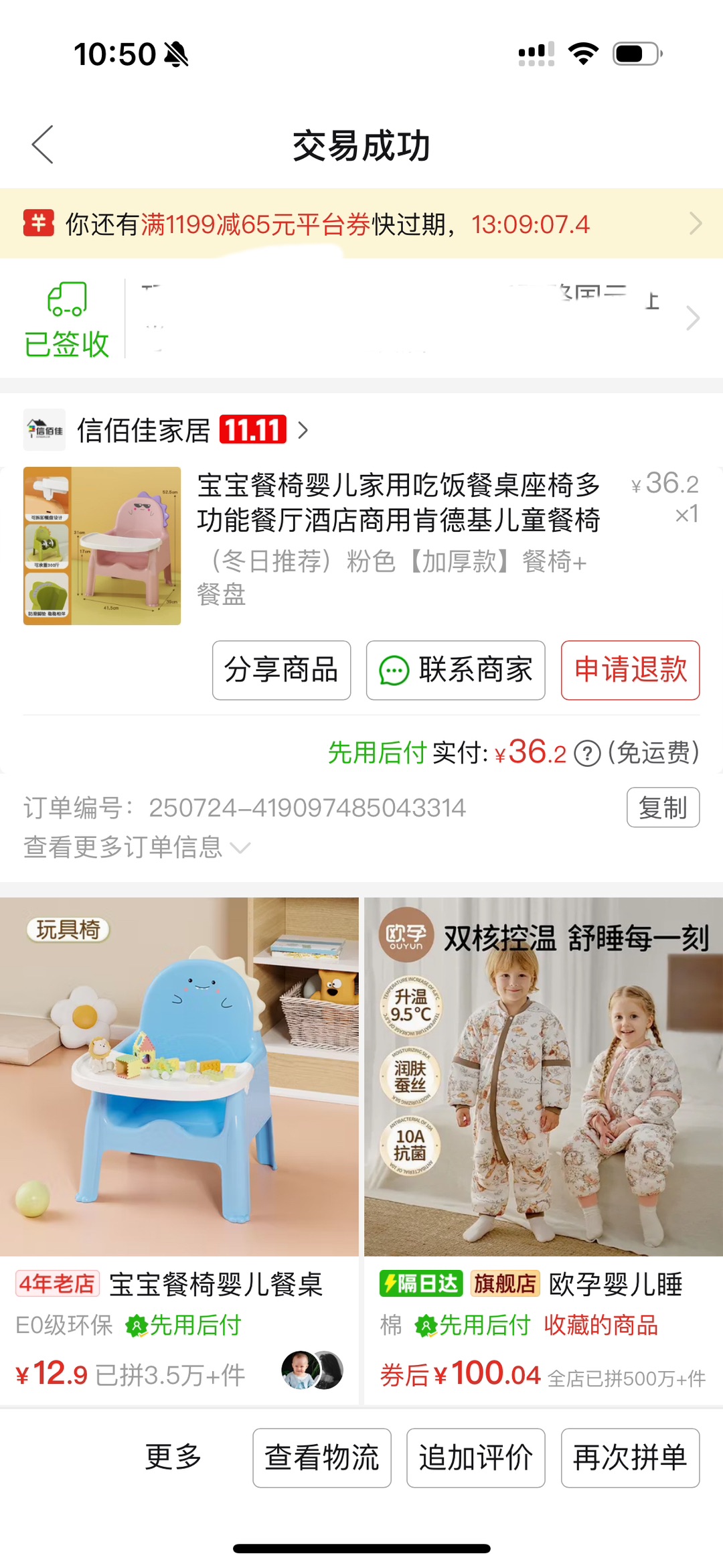Add a follow-up review with 追加评价
Image resolution: width=723 pixels, height=1568 pixels.
pyautogui.click(x=475, y=1457)
